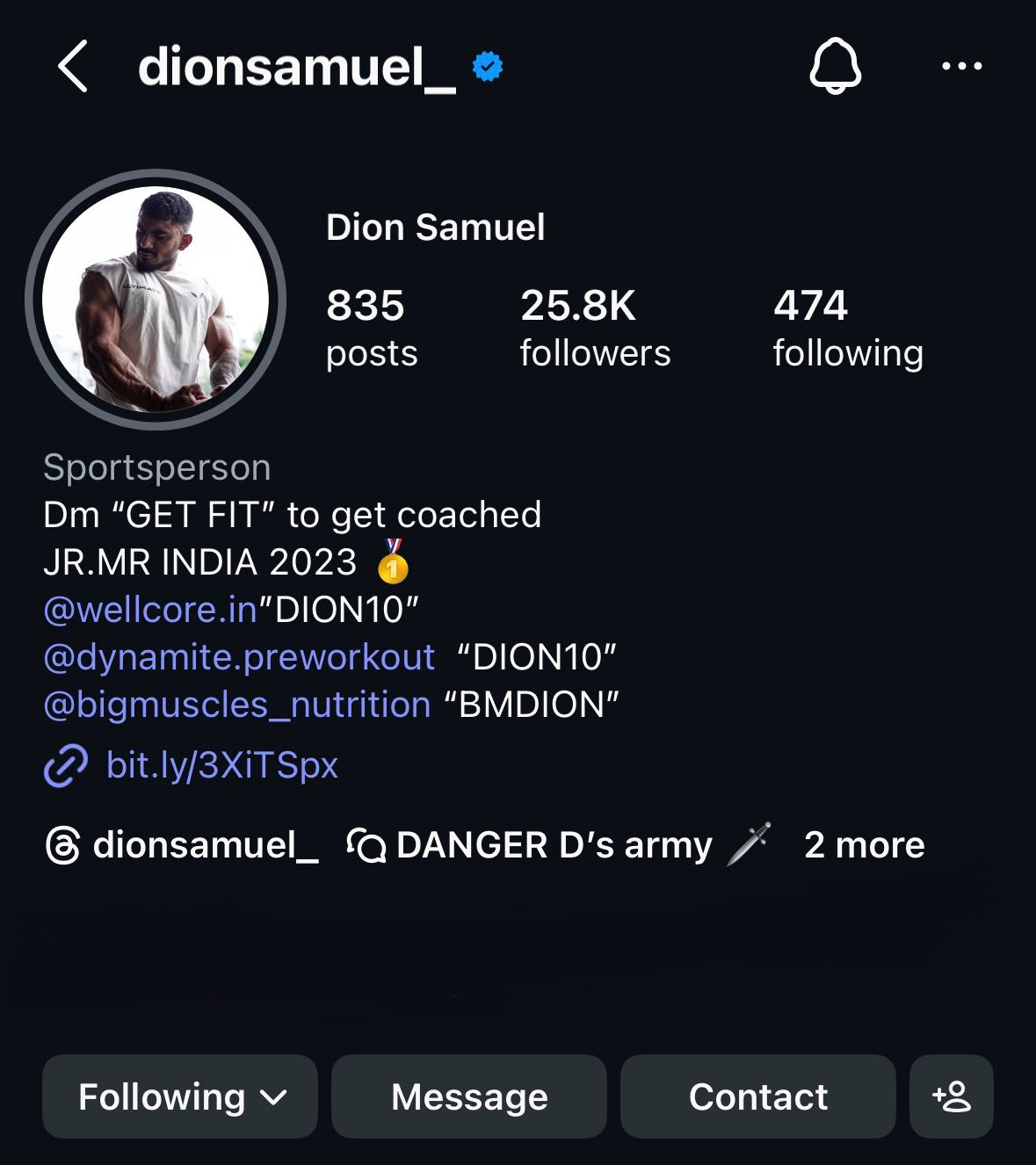This screenshot has height=1165, width=1036.
Task: View the 474 following list
Action: point(847,329)
